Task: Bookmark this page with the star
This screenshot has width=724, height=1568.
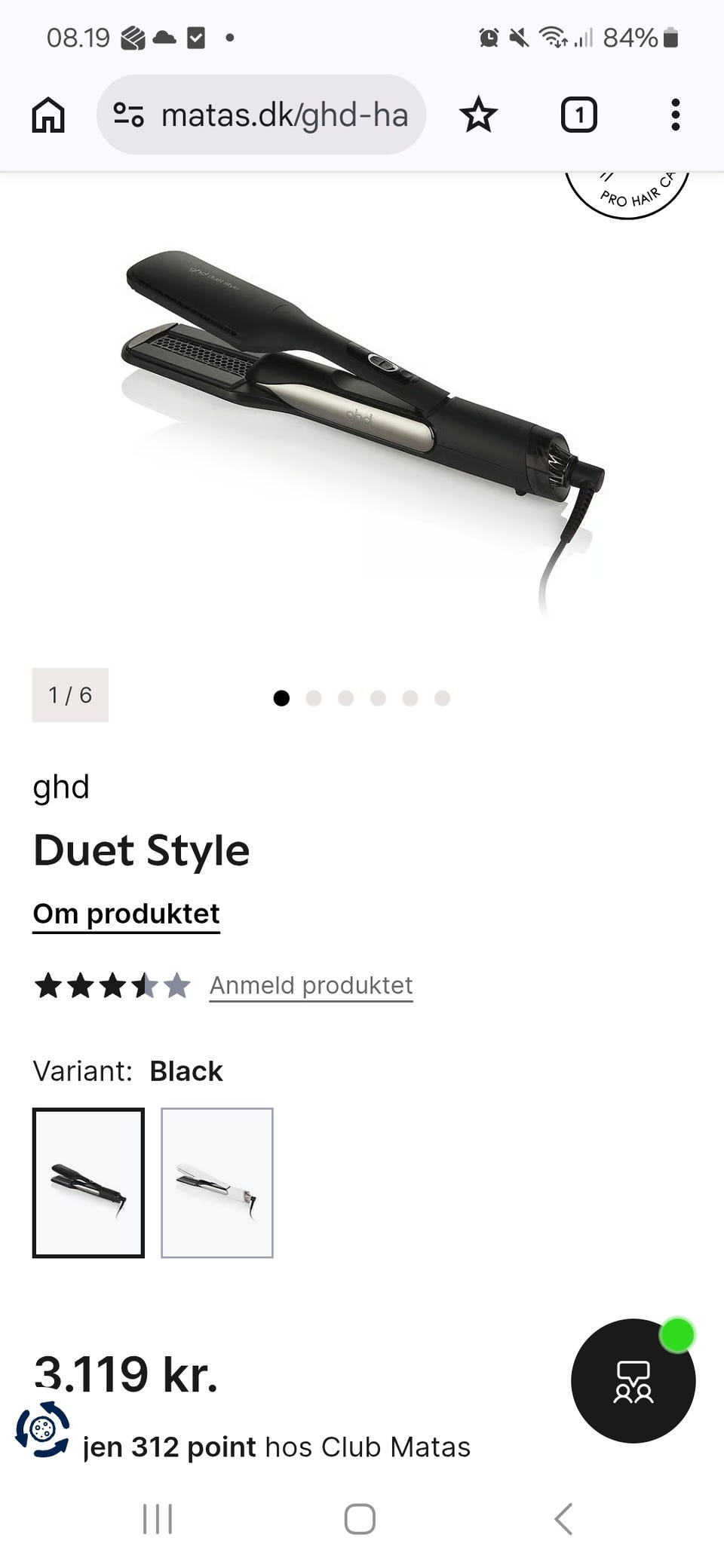Action: pyautogui.click(x=478, y=115)
